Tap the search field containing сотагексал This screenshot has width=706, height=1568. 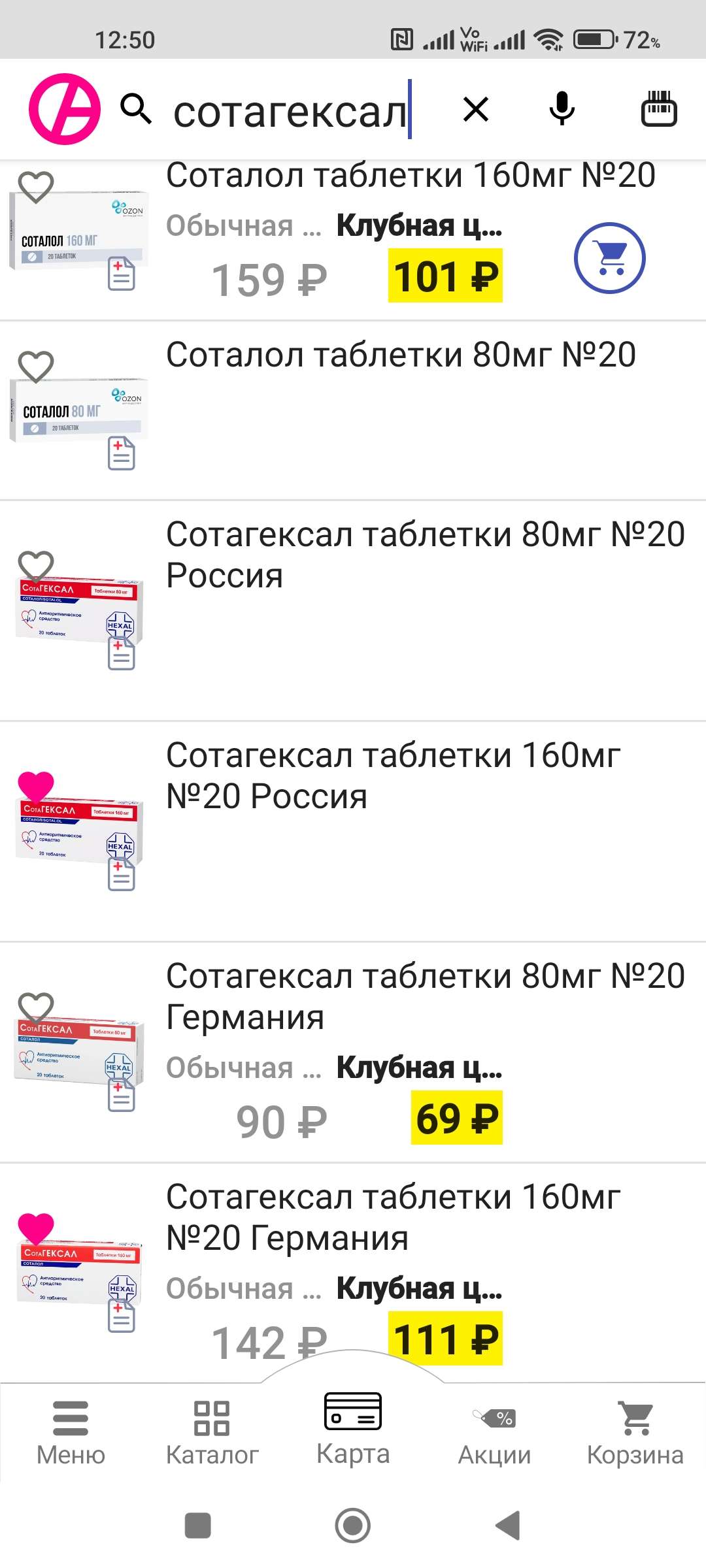point(290,111)
